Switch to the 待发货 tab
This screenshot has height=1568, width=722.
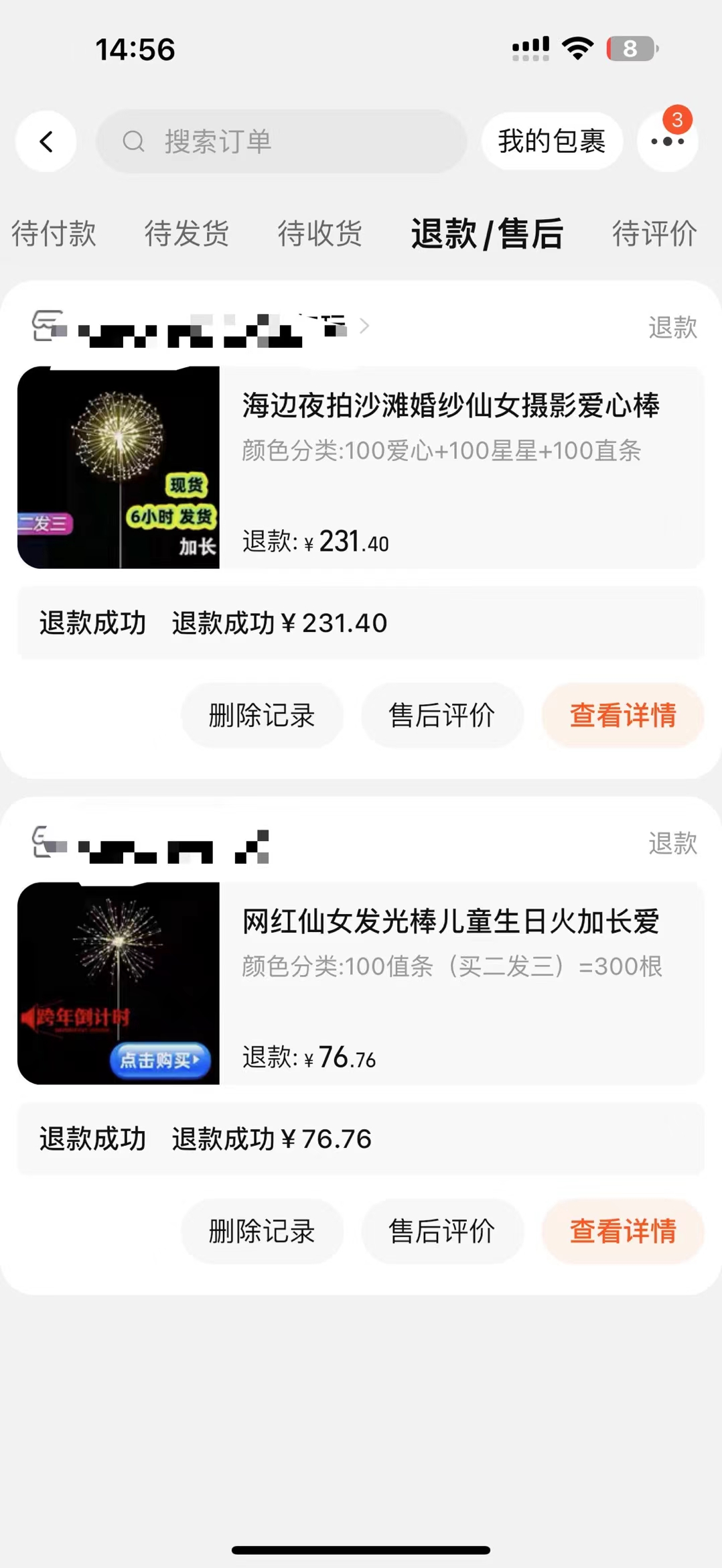[187, 234]
